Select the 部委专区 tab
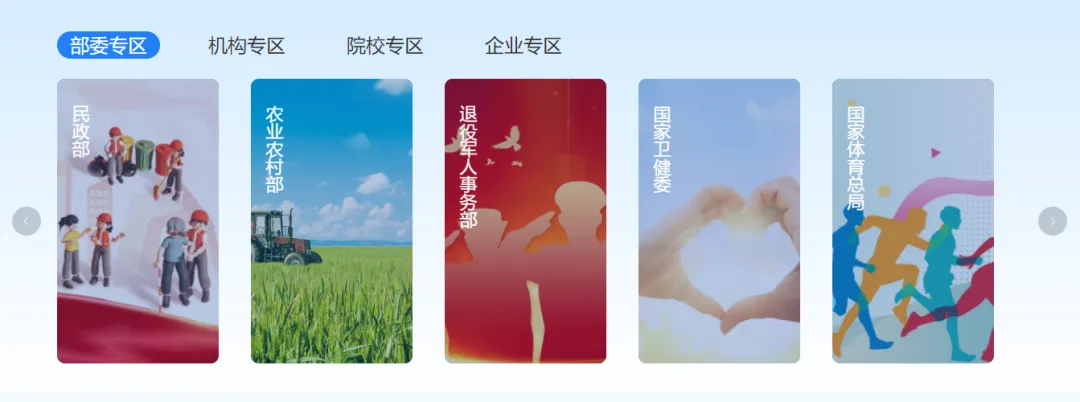Image resolution: width=1080 pixels, height=402 pixels. click(x=108, y=45)
